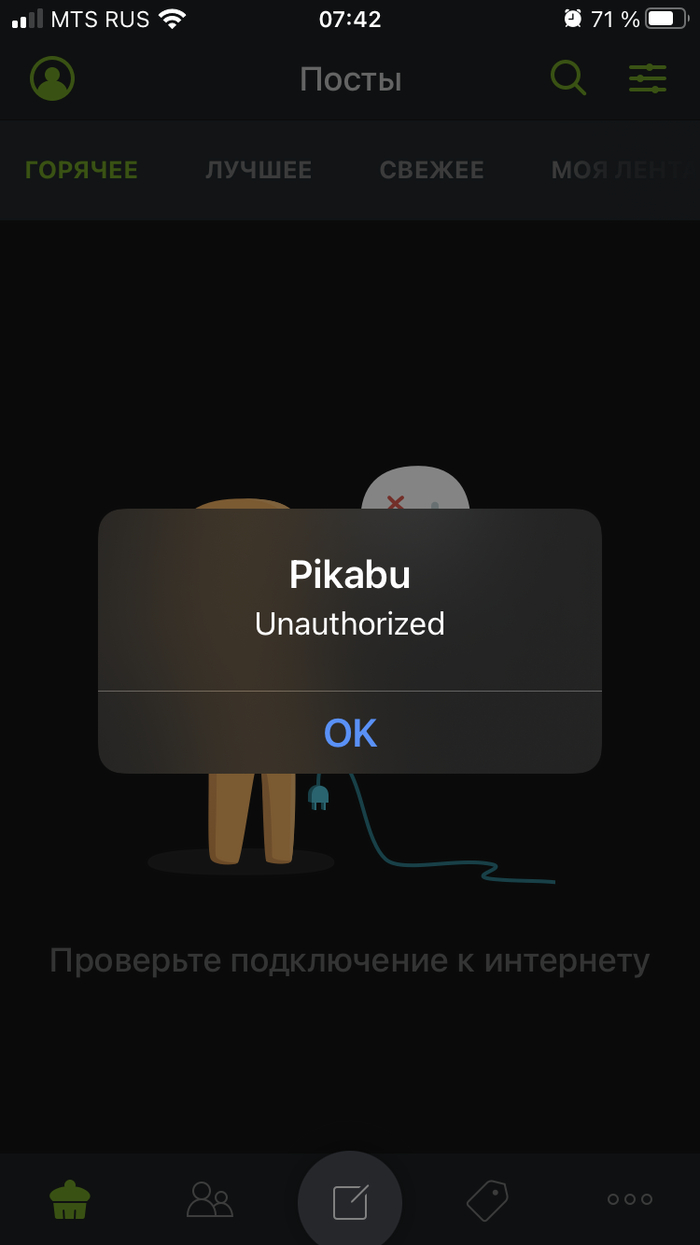700x1245 pixels.
Task: Open the feed filter settings icon
Action: [647, 78]
